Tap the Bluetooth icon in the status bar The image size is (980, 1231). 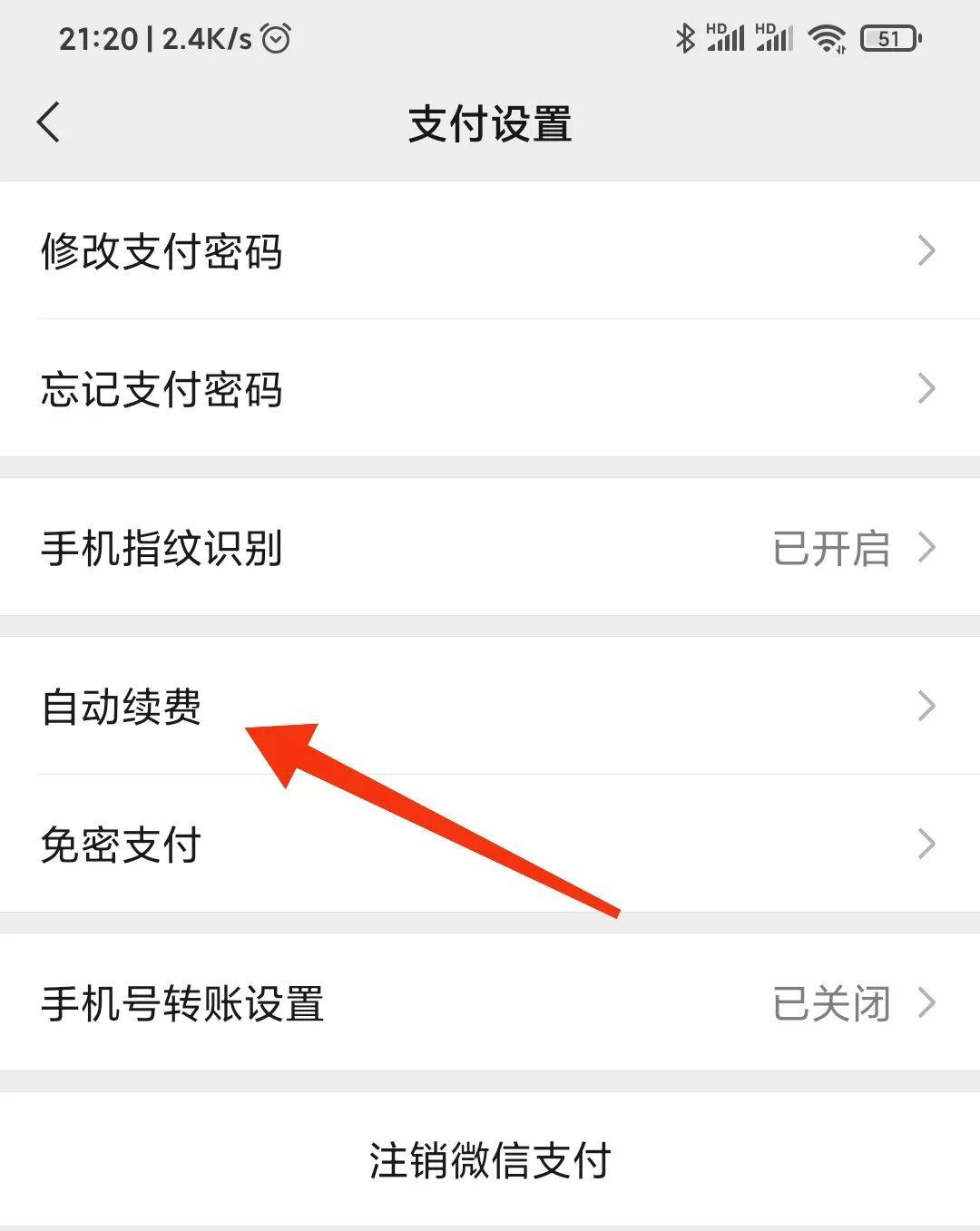click(687, 37)
